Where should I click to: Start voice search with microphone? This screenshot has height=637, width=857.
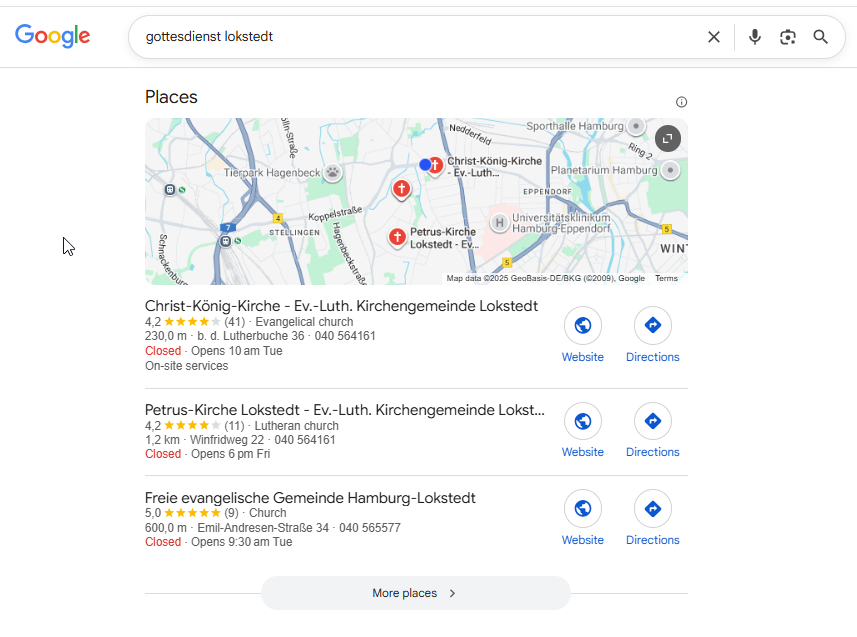click(x=755, y=37)
